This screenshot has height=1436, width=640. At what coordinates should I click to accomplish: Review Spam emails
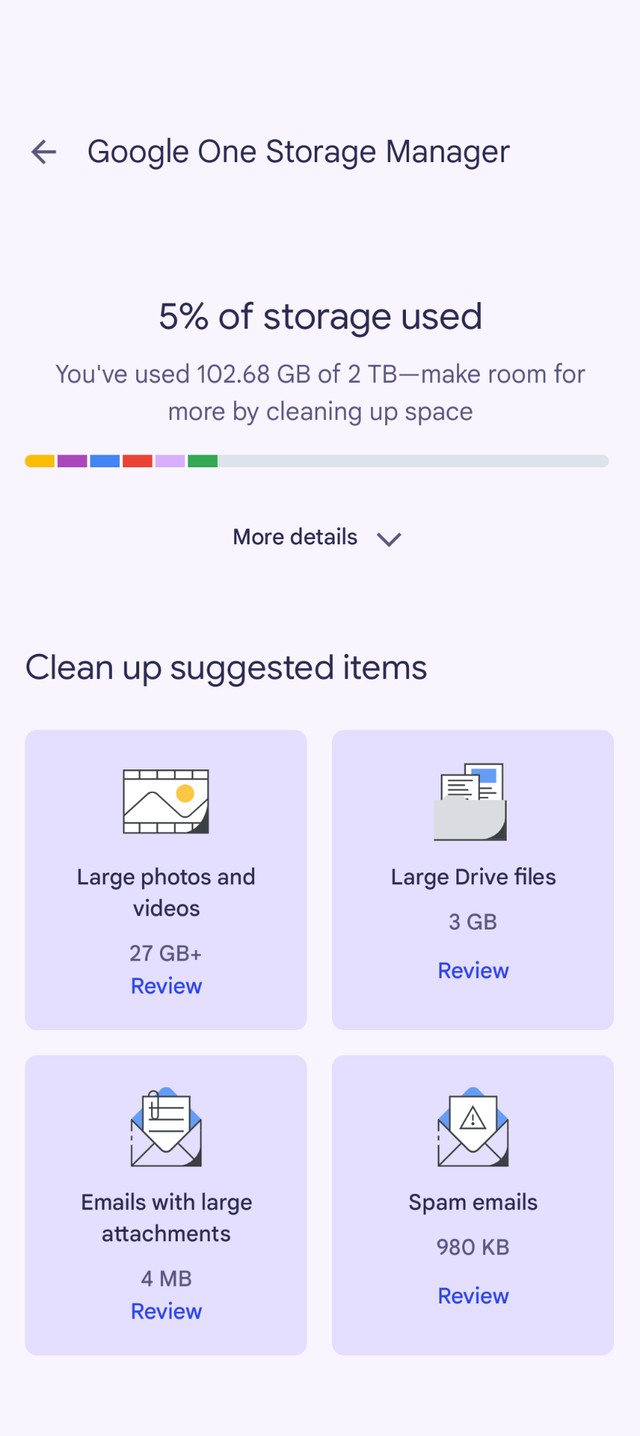tap(473, 1296)
